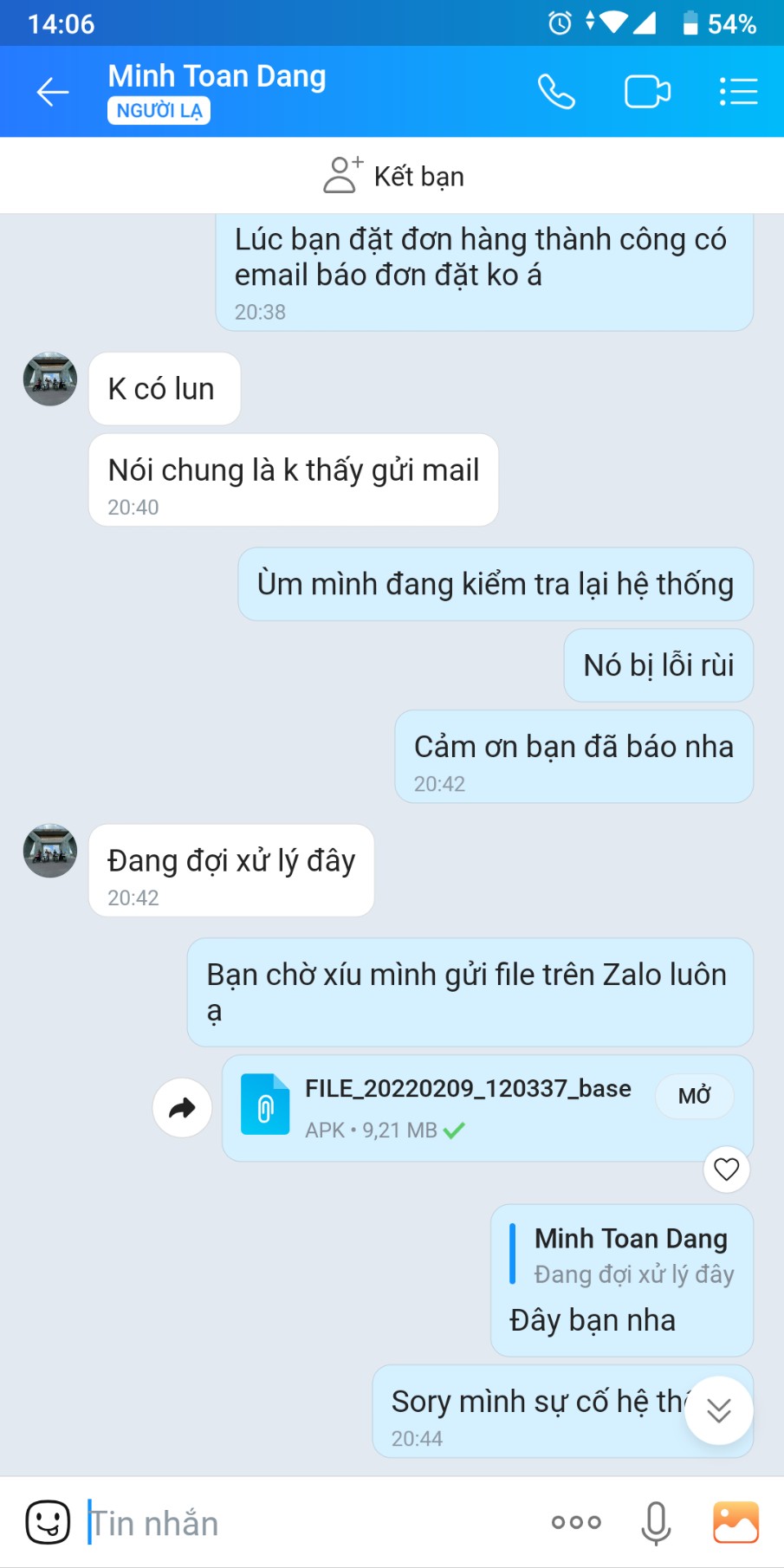Forward the FILE_20220209_120337_base file
The height and width of the screenshot is (1568, 784).
tap(182, 1108)
